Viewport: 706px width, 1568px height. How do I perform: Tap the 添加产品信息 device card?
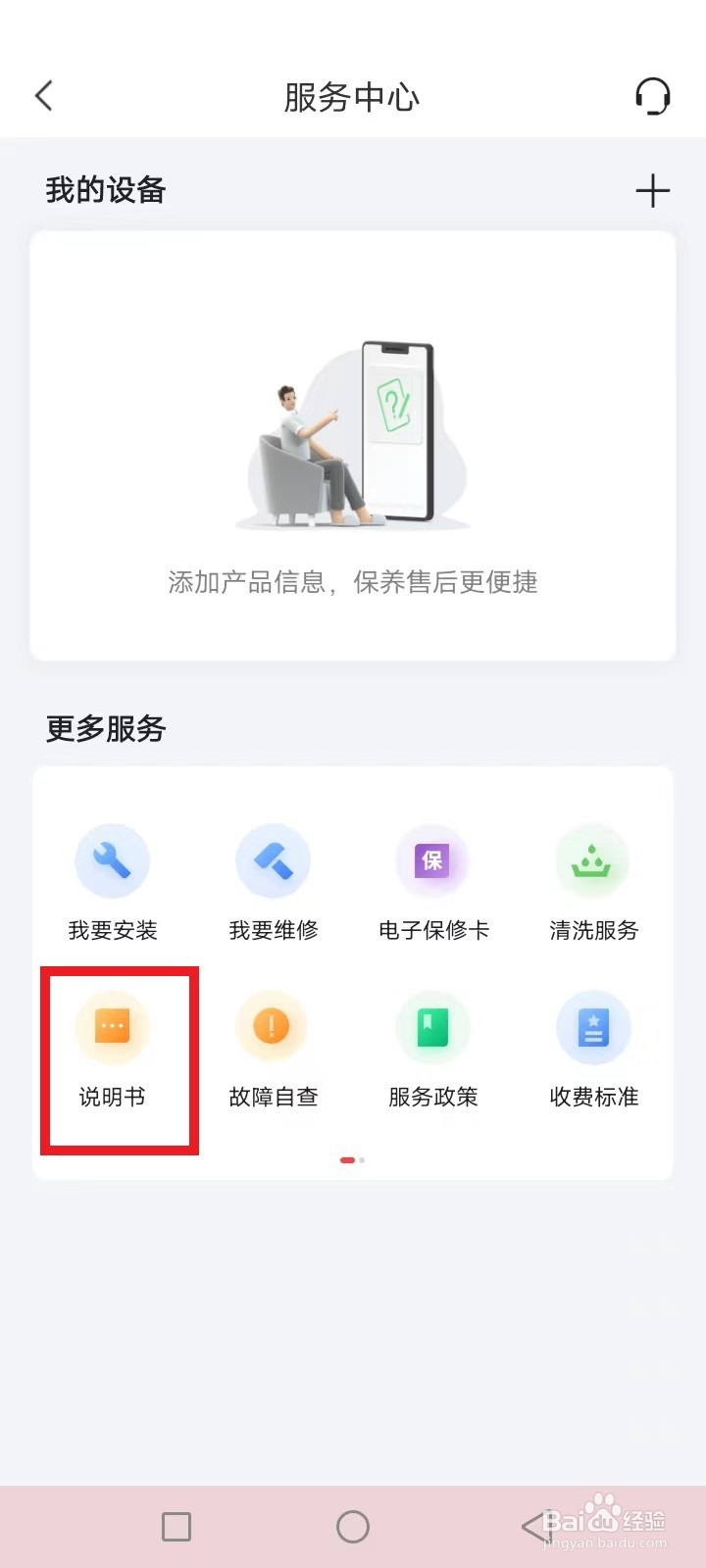click(x=353, y=441)
